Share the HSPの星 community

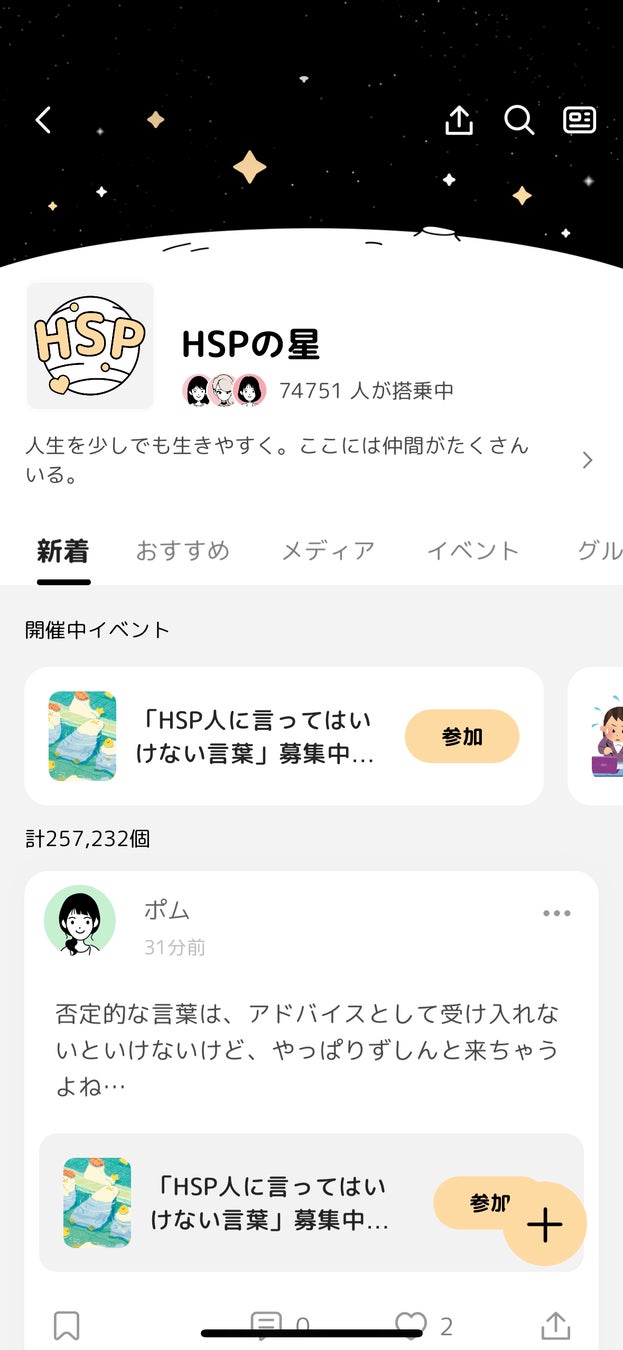[x=458, y=121]
